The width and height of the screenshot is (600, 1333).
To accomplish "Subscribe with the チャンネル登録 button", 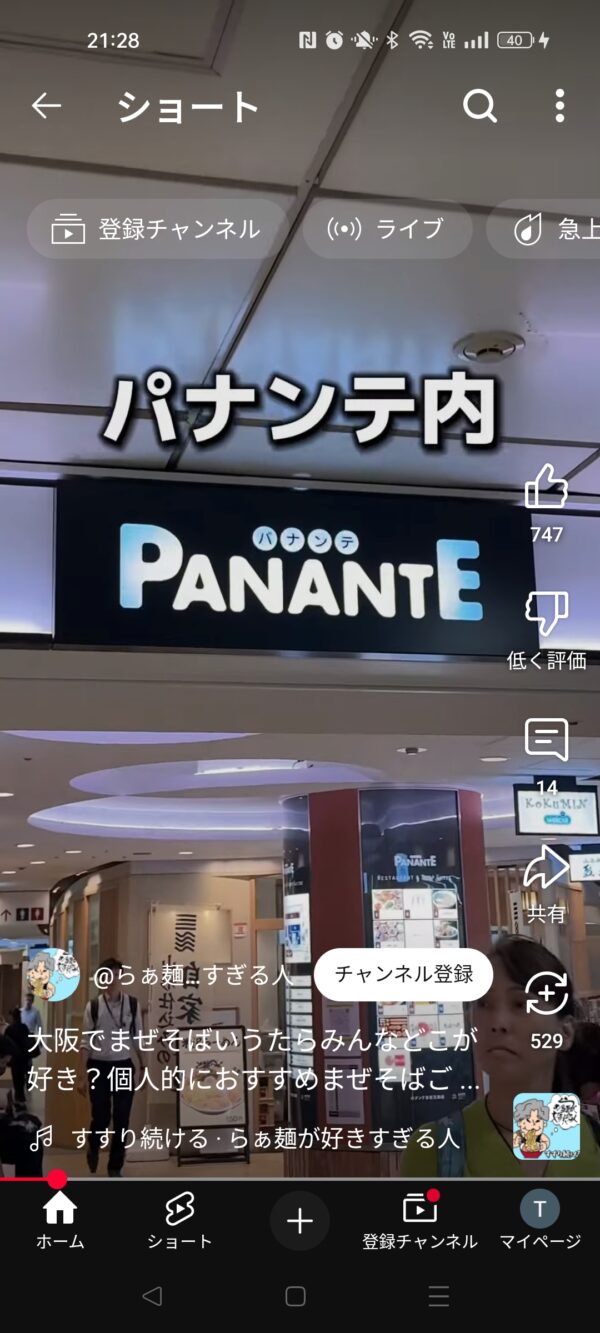I will (x=403, y=975).
